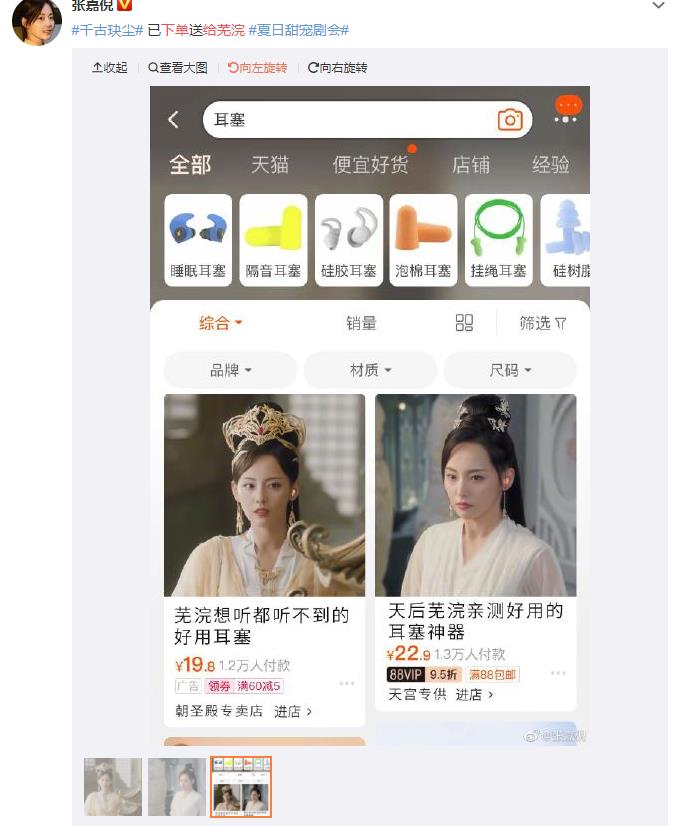Image resolution: width=675 pixels, height=826 pixels.
Task: Select the third thumbnail with the shopping screenshot
Action: tap(241, 786)
